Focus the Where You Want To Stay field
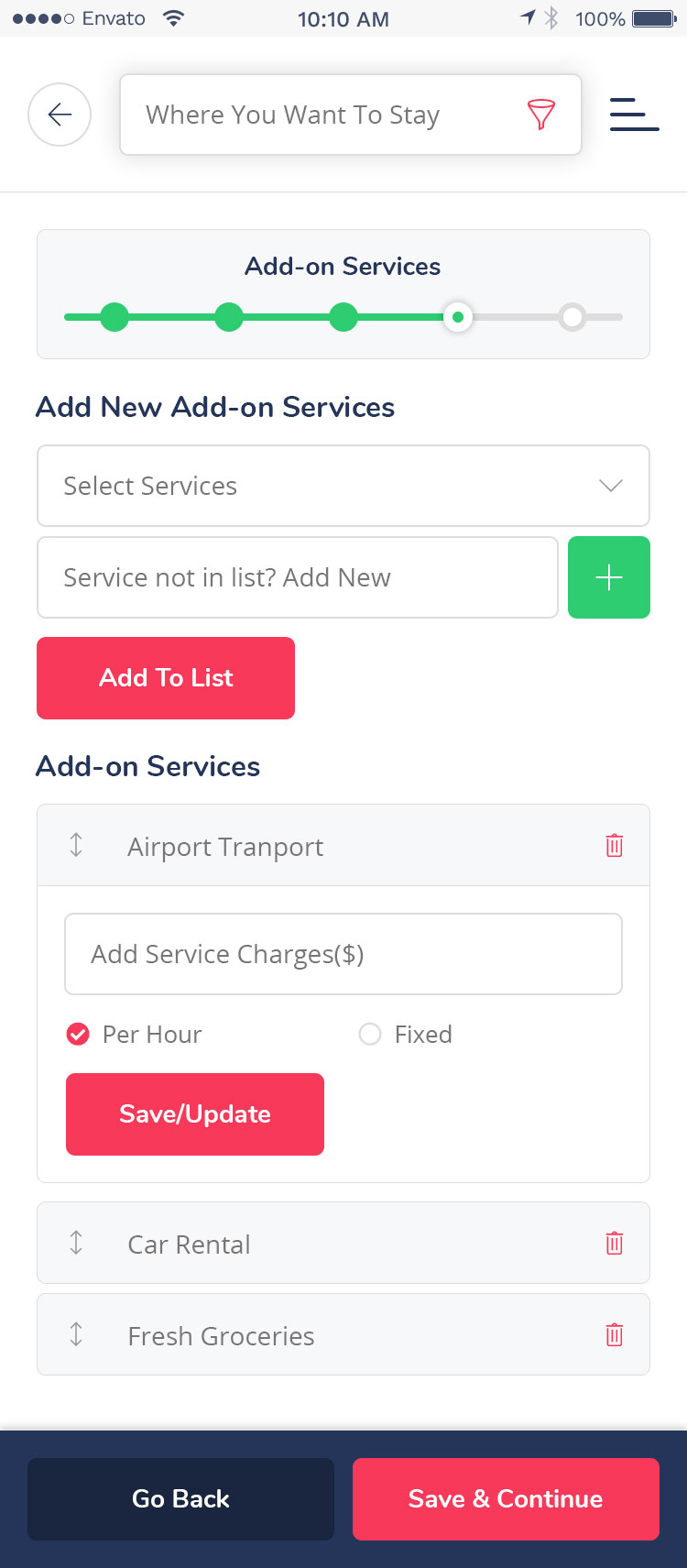The image size is (687, 1568). (351, 115)
